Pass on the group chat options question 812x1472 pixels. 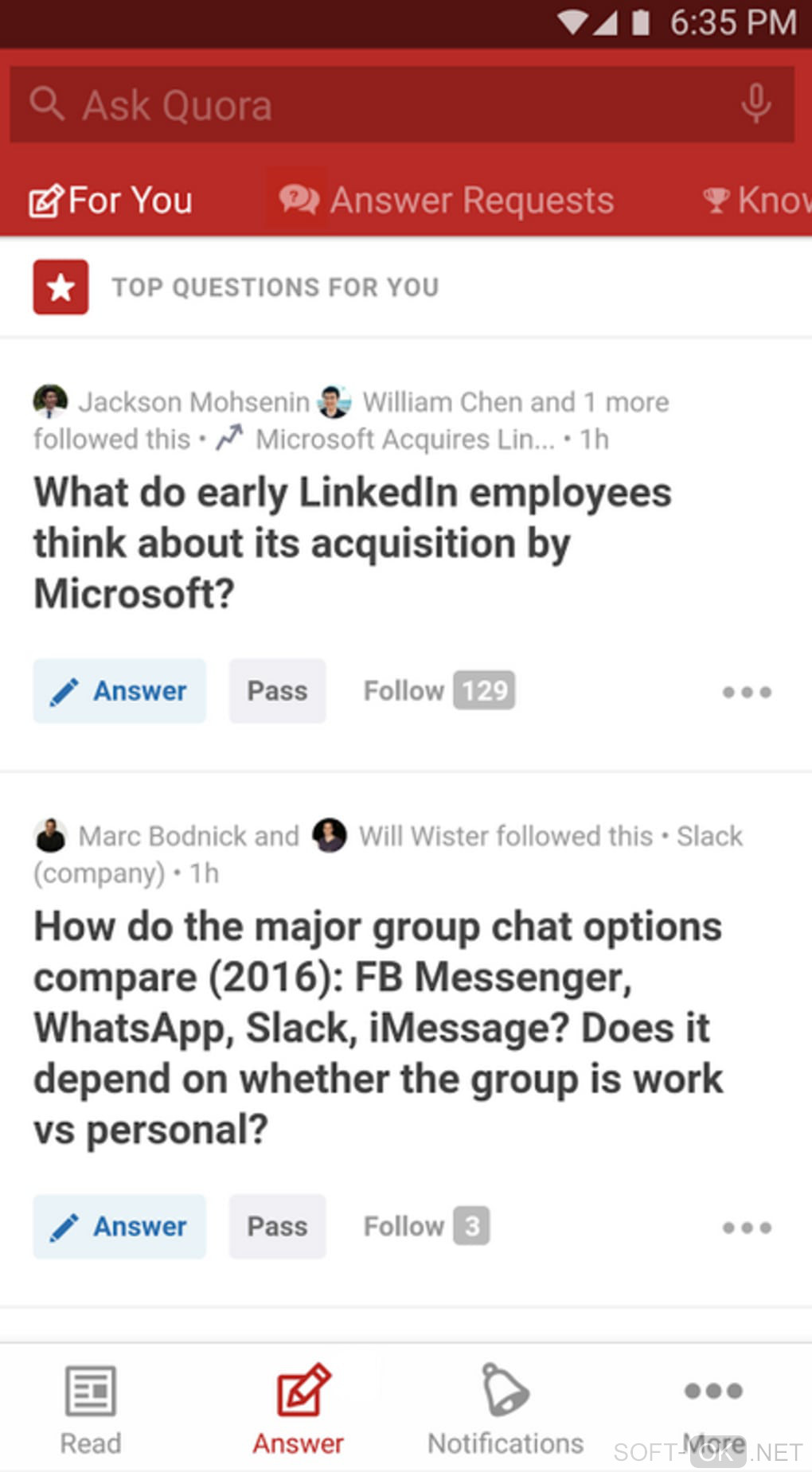(277, 1227)
